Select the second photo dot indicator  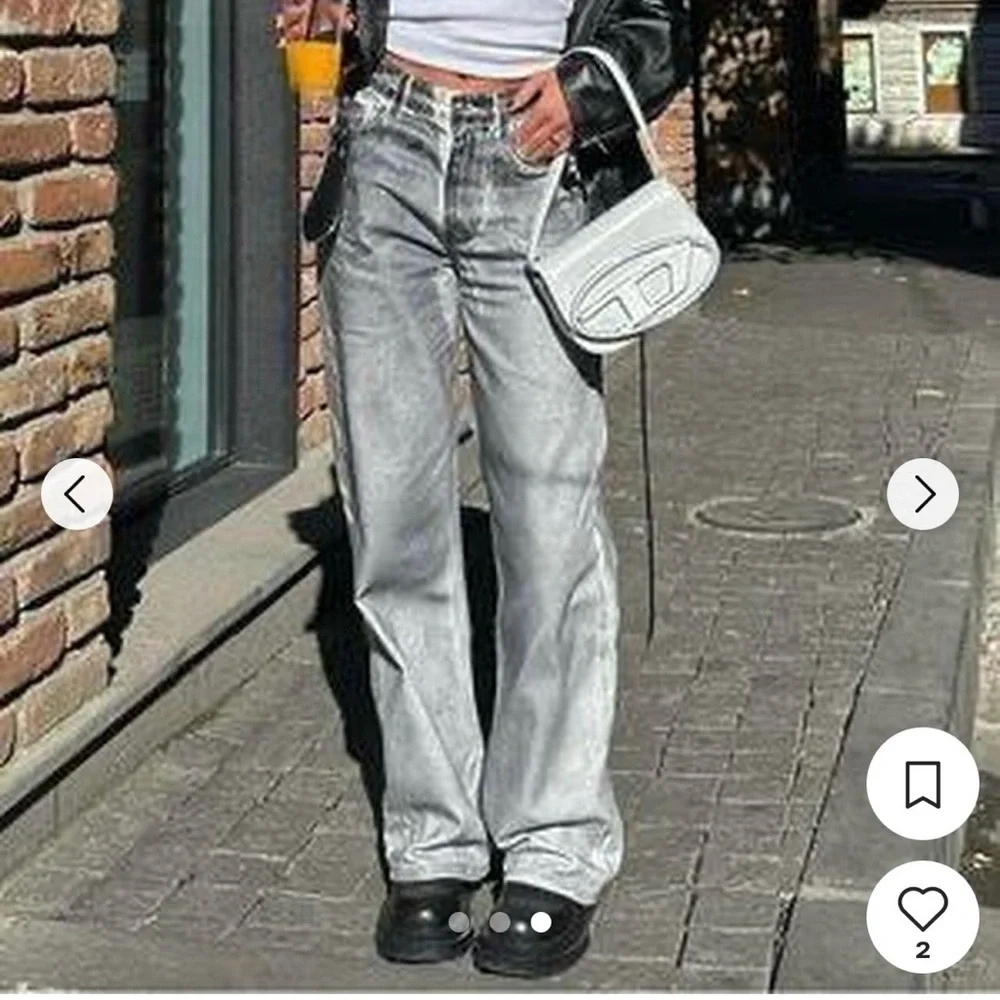pyautogui.click(x=500, y=922)
